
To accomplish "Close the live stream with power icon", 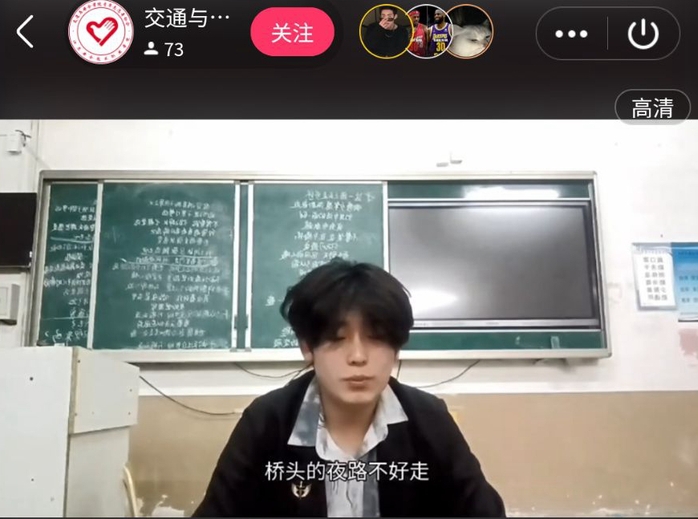I will click(643, 33).
